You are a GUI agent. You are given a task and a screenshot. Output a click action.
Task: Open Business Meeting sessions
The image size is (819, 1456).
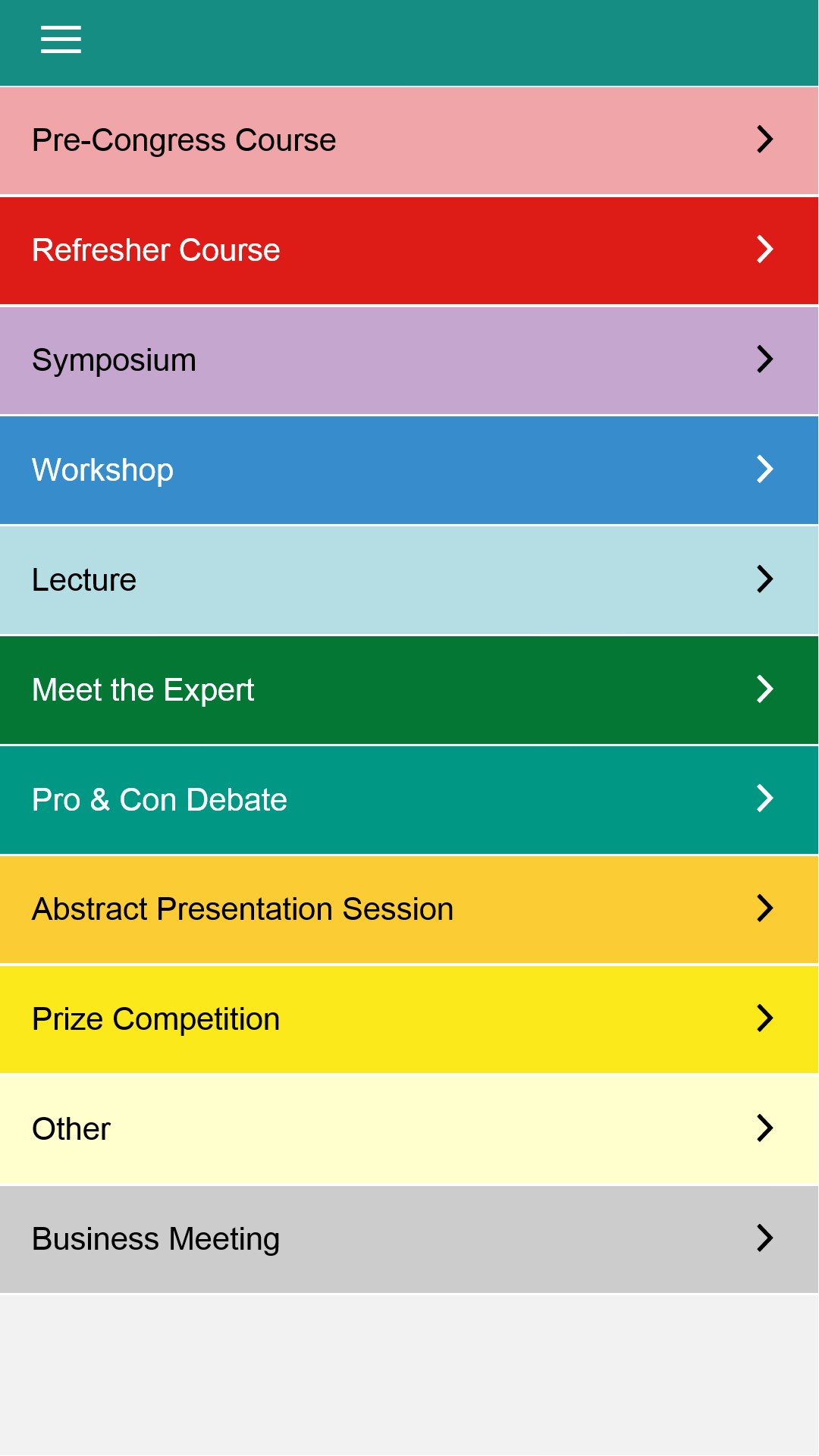point(409,1239)
